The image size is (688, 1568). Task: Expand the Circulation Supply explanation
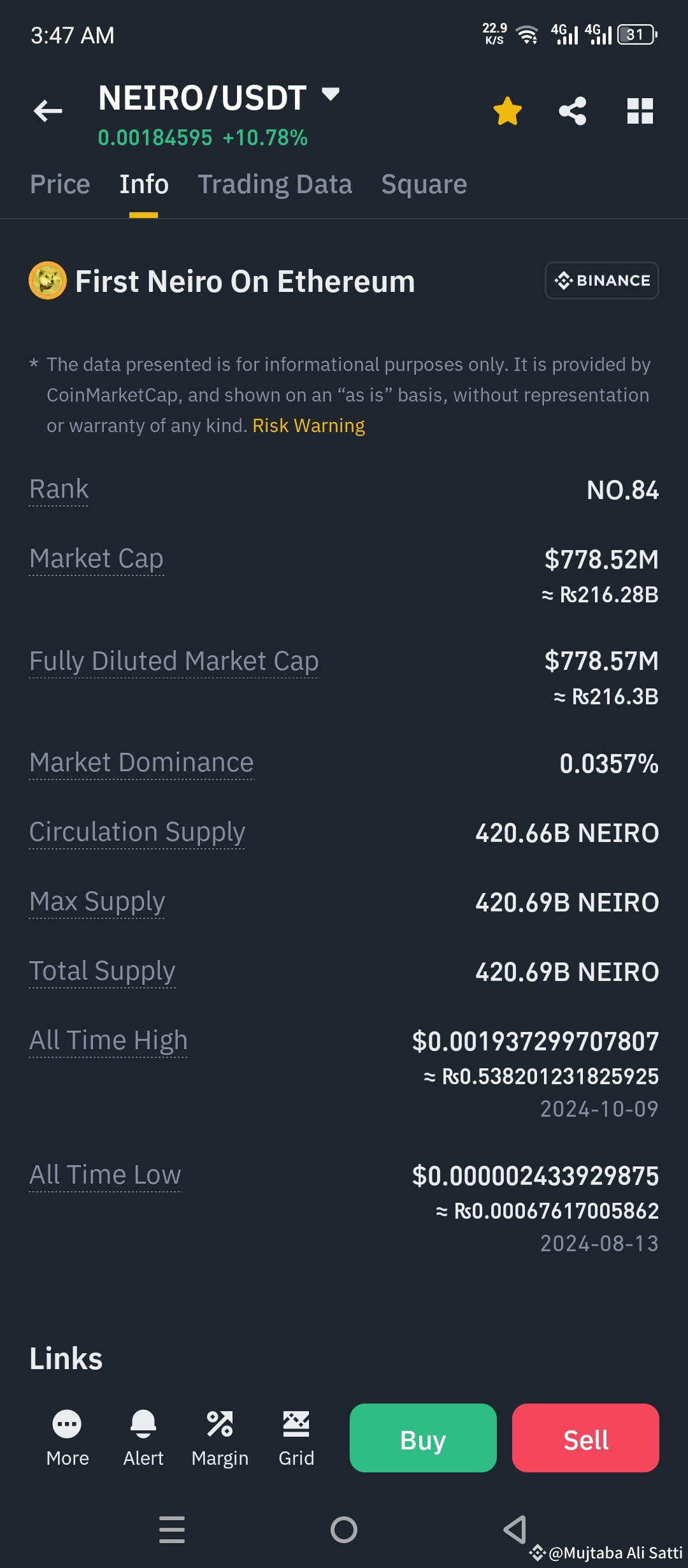136,831
